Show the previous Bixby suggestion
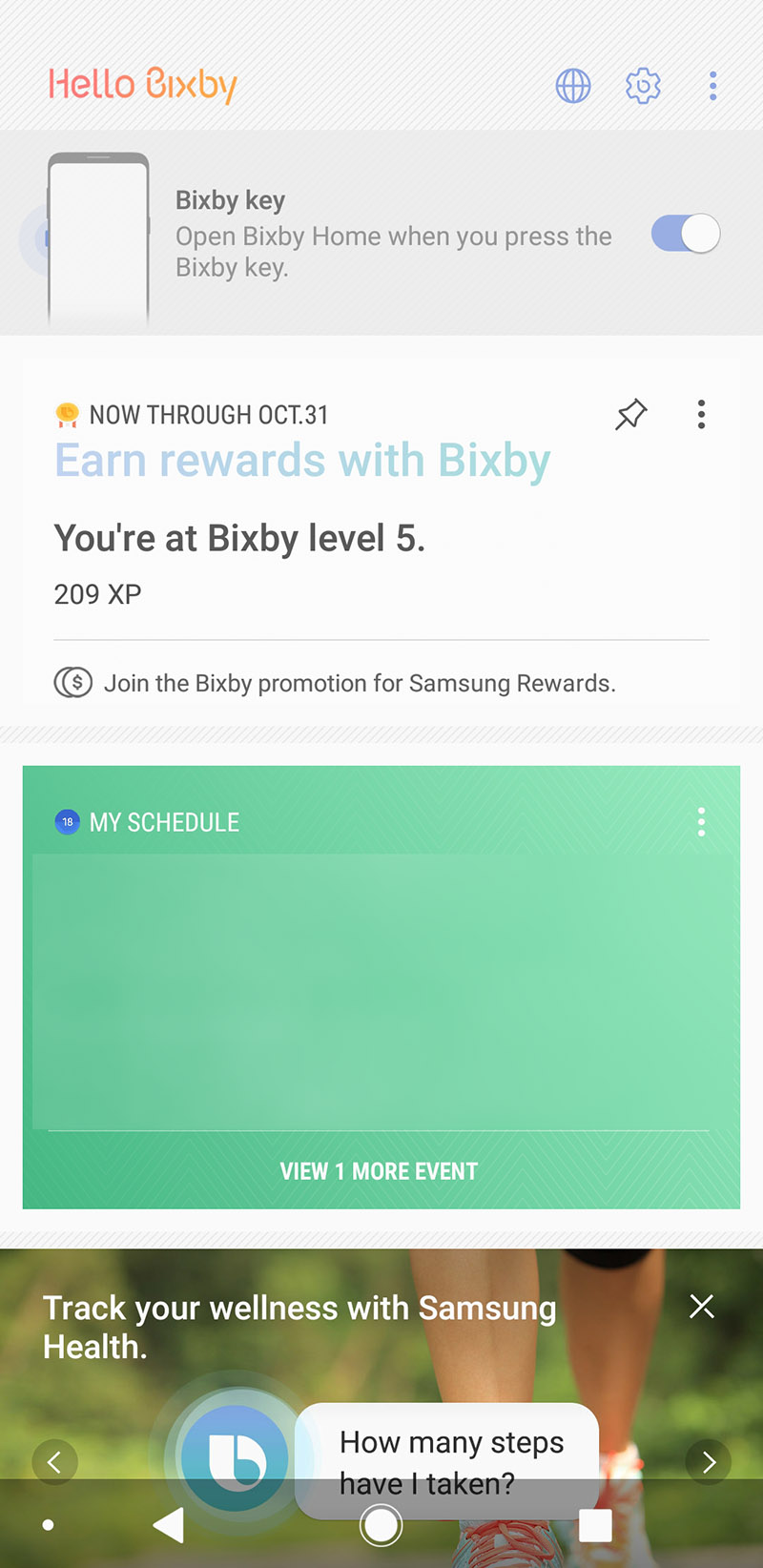 [x=54, y=1461]
